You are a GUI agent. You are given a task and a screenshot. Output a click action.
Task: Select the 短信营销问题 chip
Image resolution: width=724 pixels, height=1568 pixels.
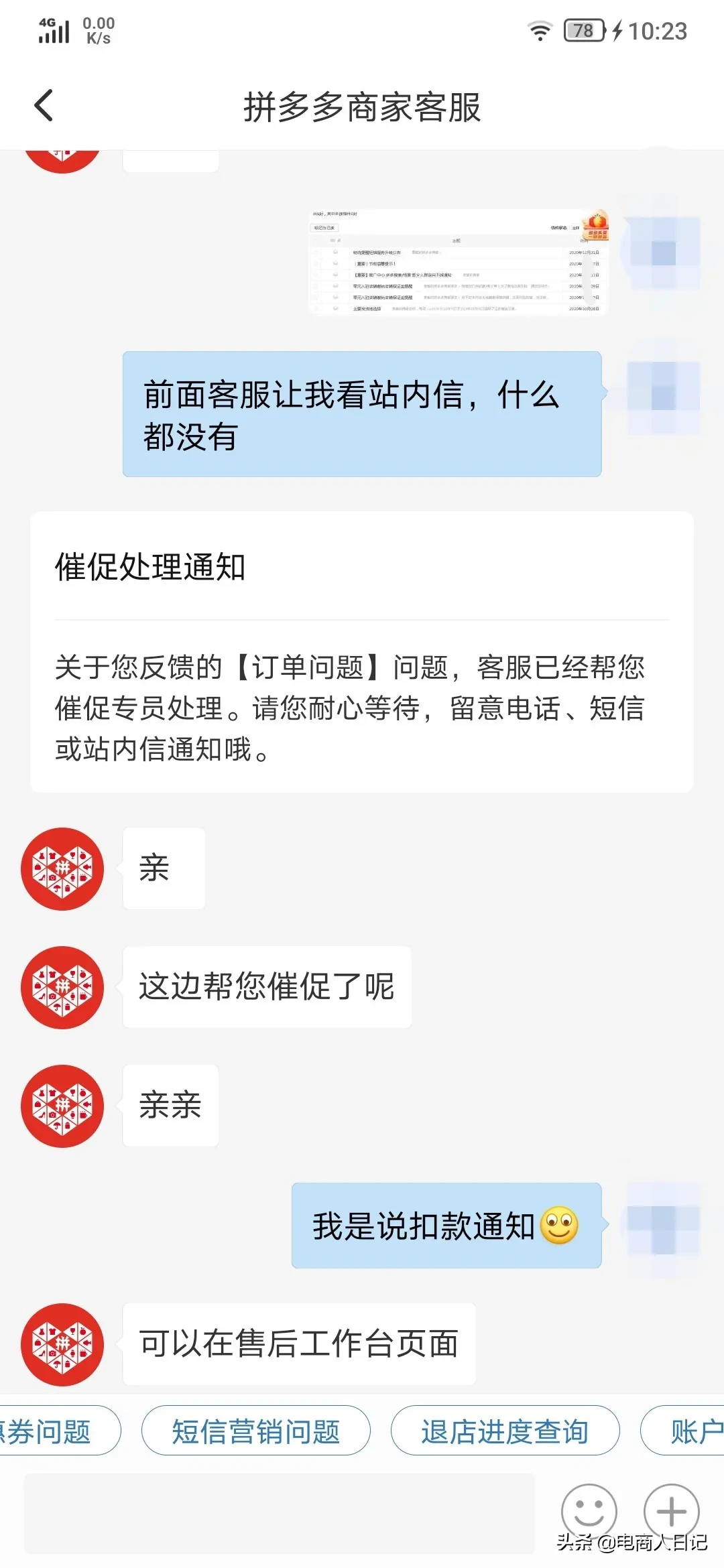click(x=255, y=1431)
